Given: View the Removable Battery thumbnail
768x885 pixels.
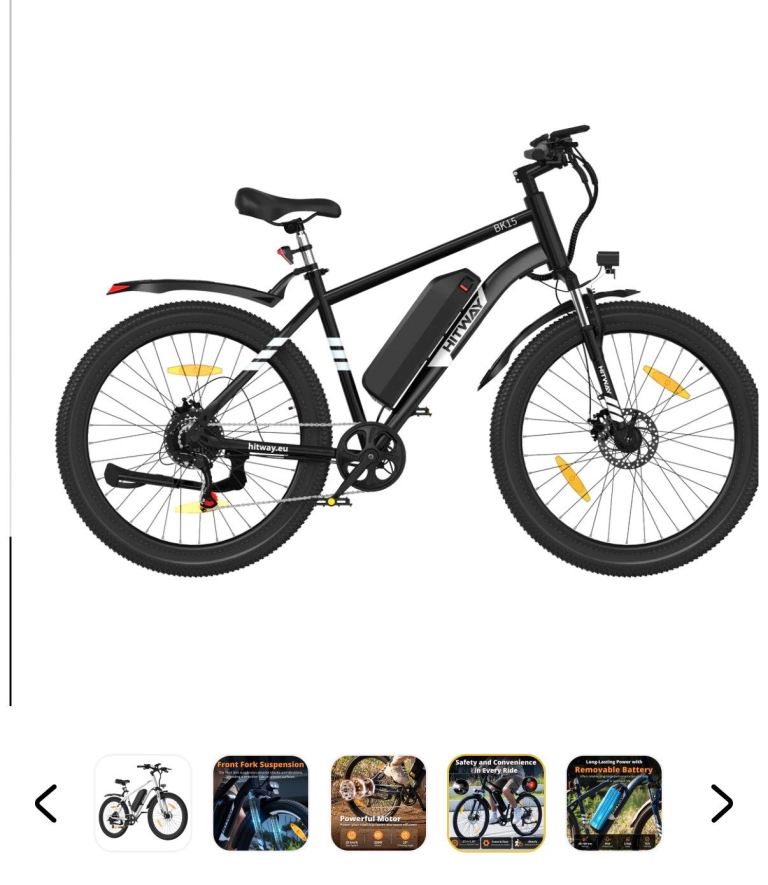Looking at the screenshot, I should coord(614,803).
